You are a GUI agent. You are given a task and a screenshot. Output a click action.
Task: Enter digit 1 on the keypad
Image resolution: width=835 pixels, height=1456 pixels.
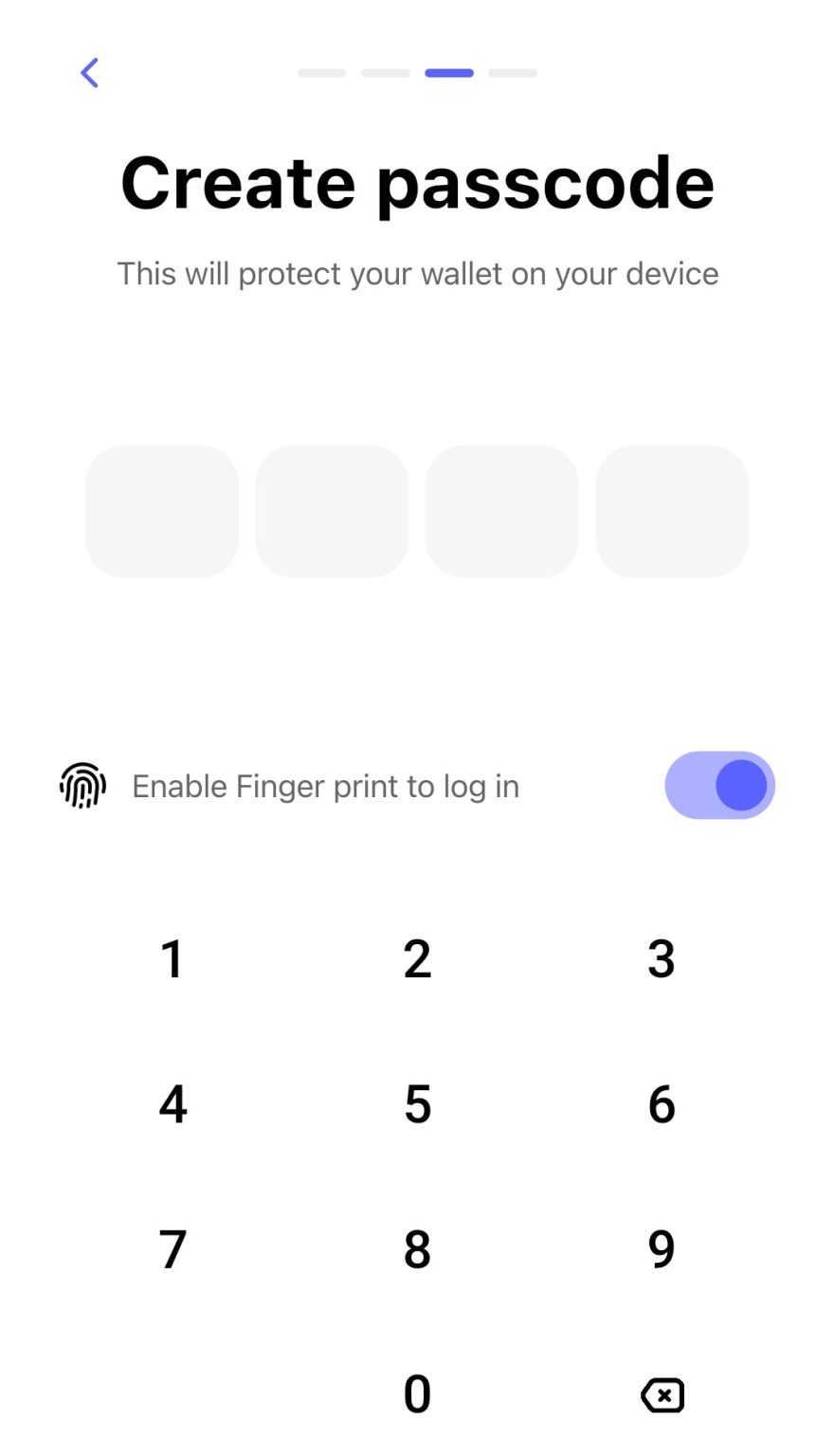click(172, 959)
